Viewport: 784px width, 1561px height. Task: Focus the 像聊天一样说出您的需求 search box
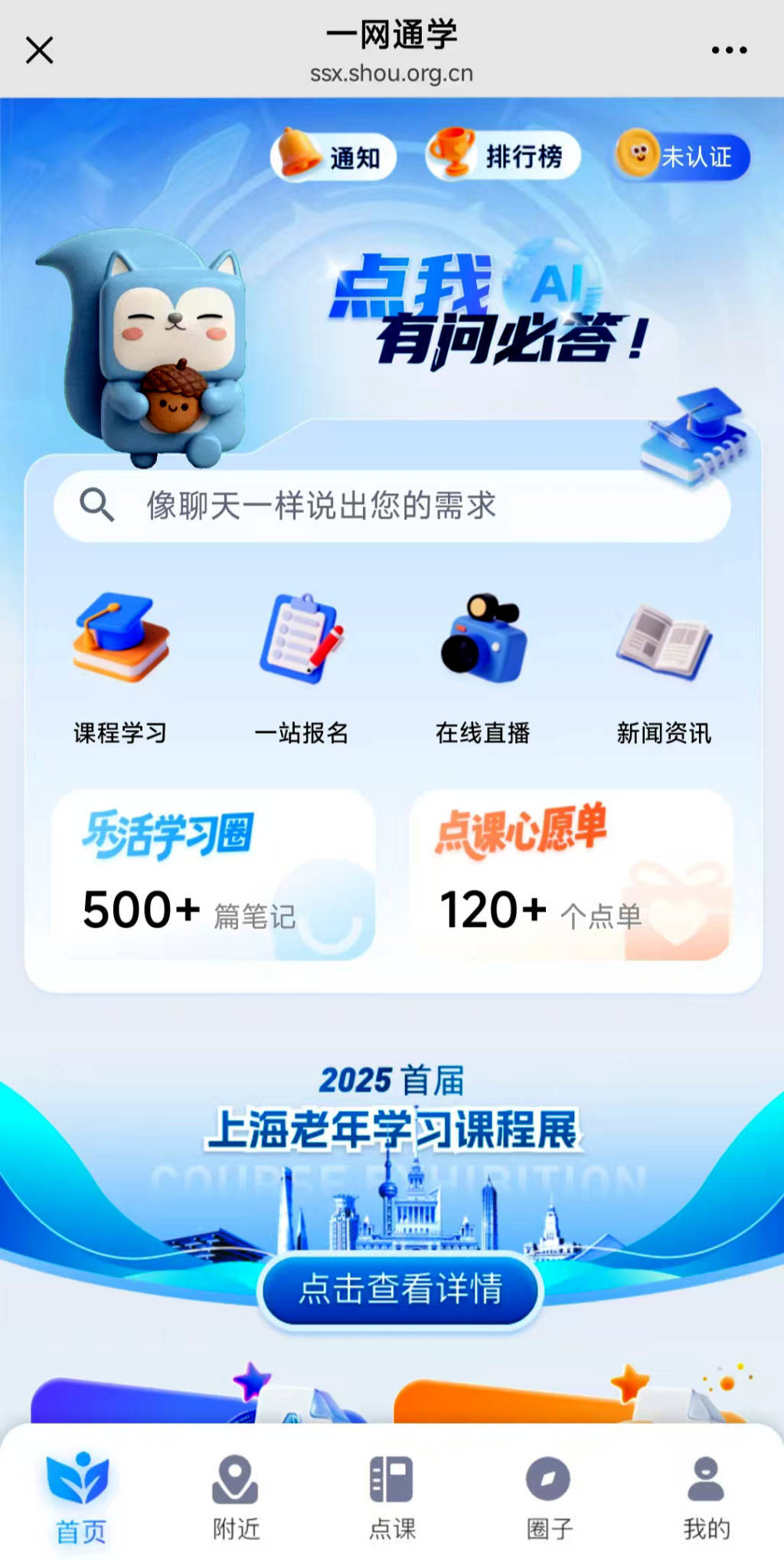tap(392, 506)
